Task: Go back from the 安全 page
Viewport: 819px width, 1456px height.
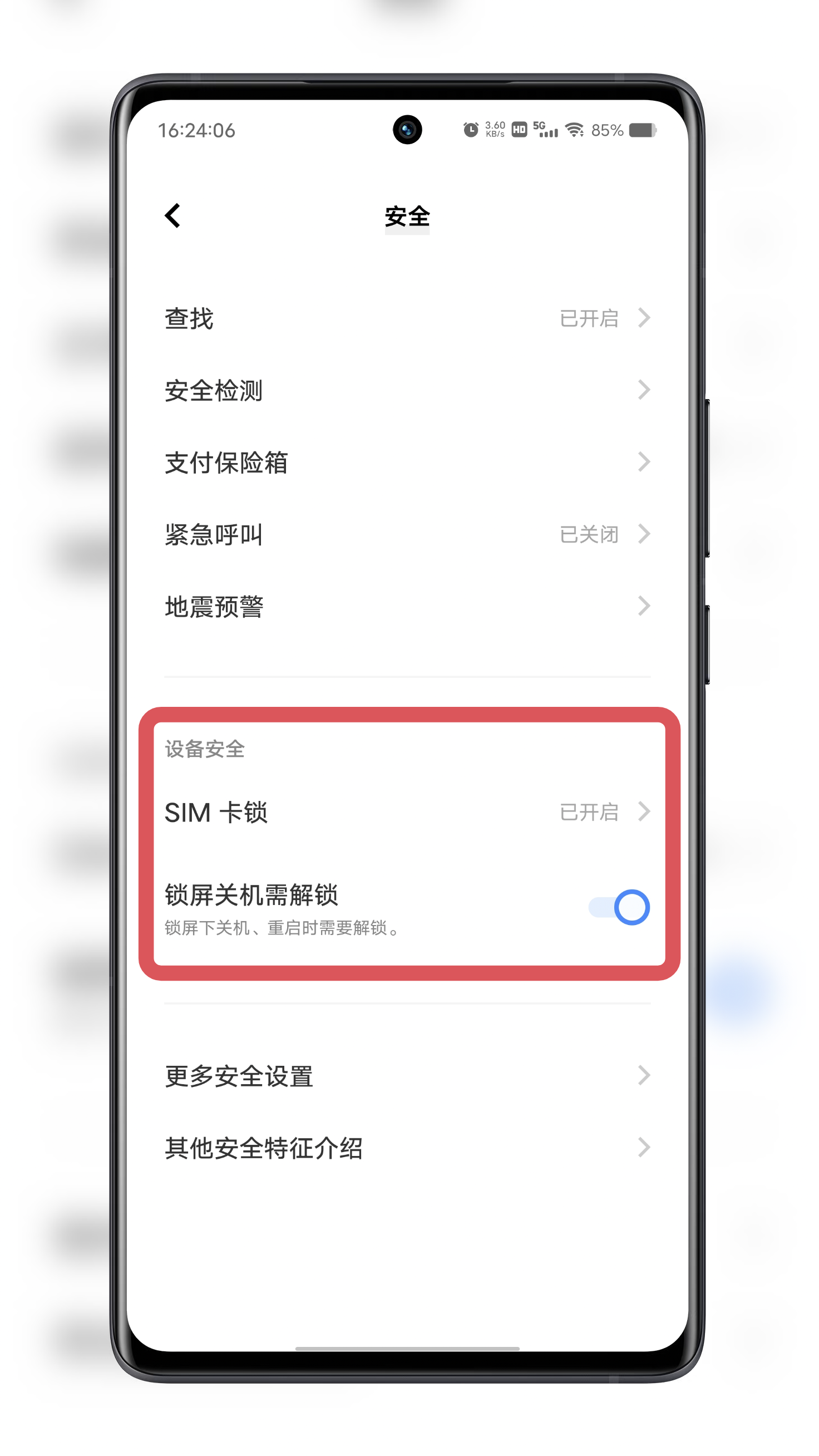Action: [172, 215]
